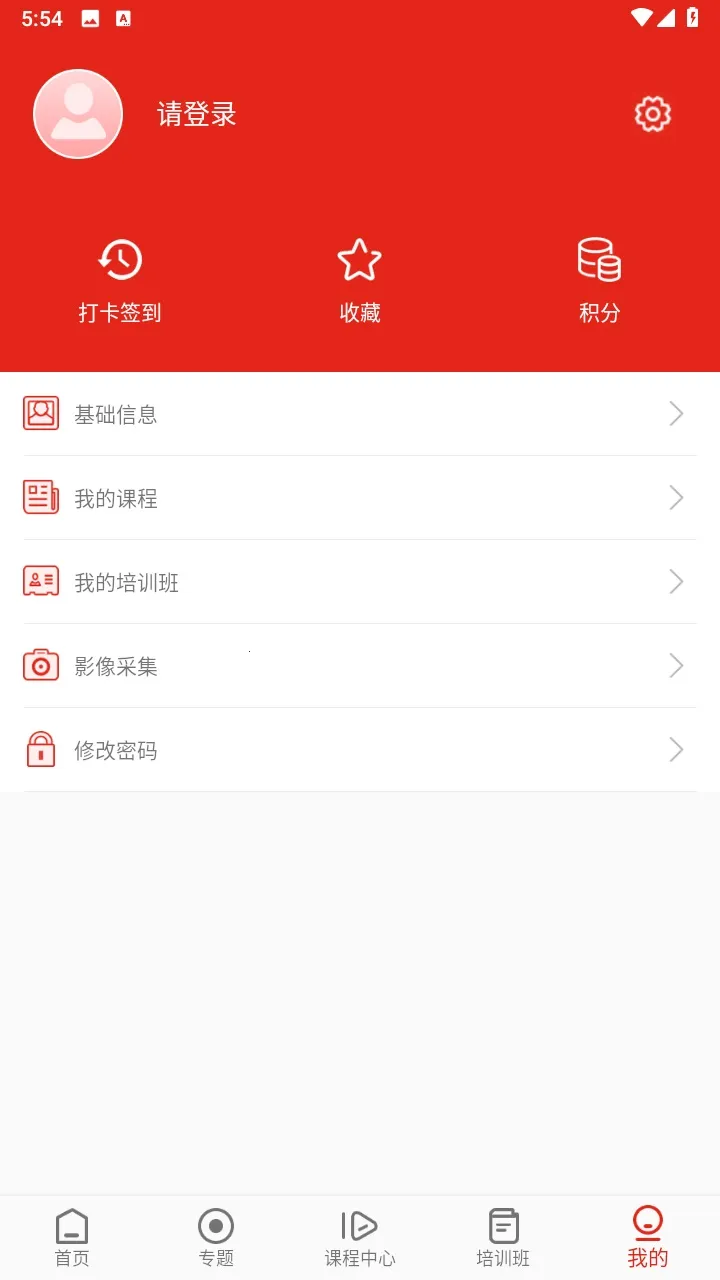Image resolution: width=720 pixels, height=1280 pixels.
Task: Tap the 请登录 login text
Action: point(196,115)
